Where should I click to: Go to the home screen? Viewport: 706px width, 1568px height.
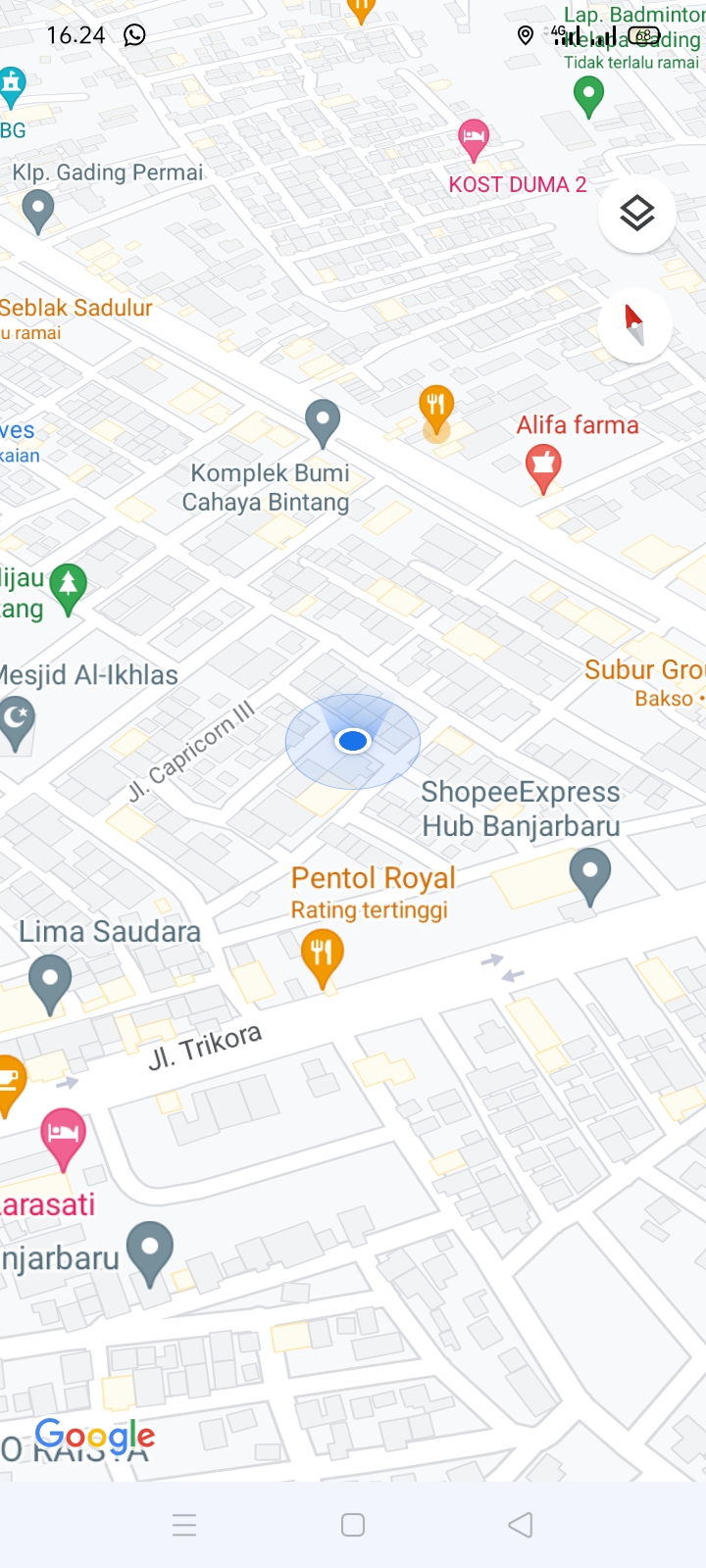[x=353, y=1525]
